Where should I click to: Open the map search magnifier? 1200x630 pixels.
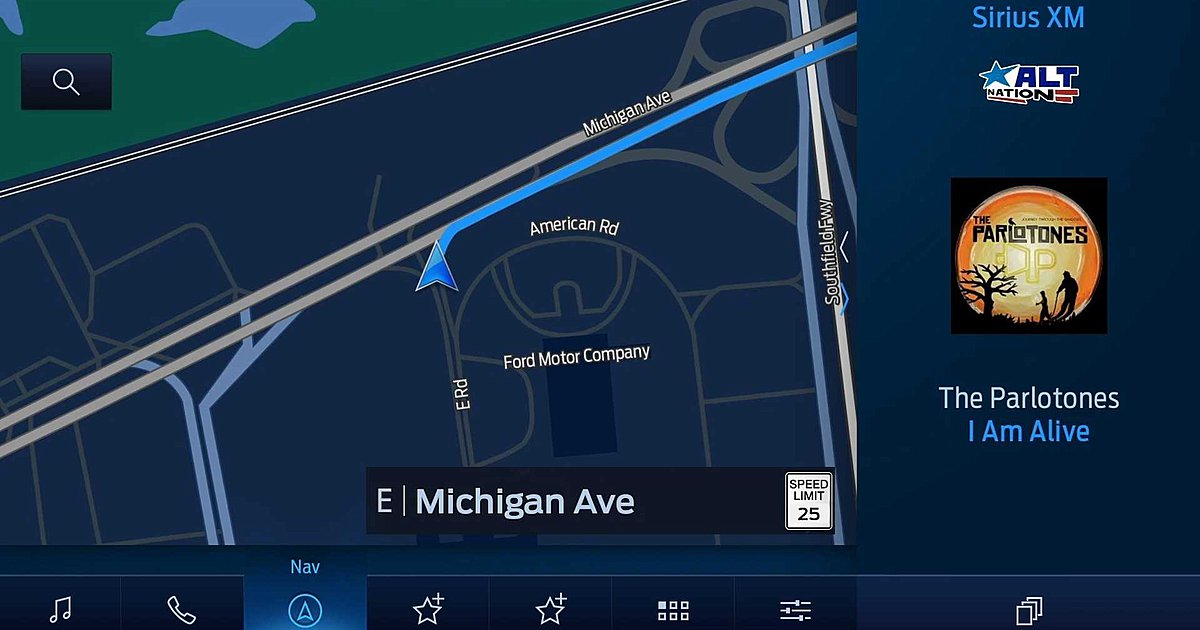click(66, 82)
